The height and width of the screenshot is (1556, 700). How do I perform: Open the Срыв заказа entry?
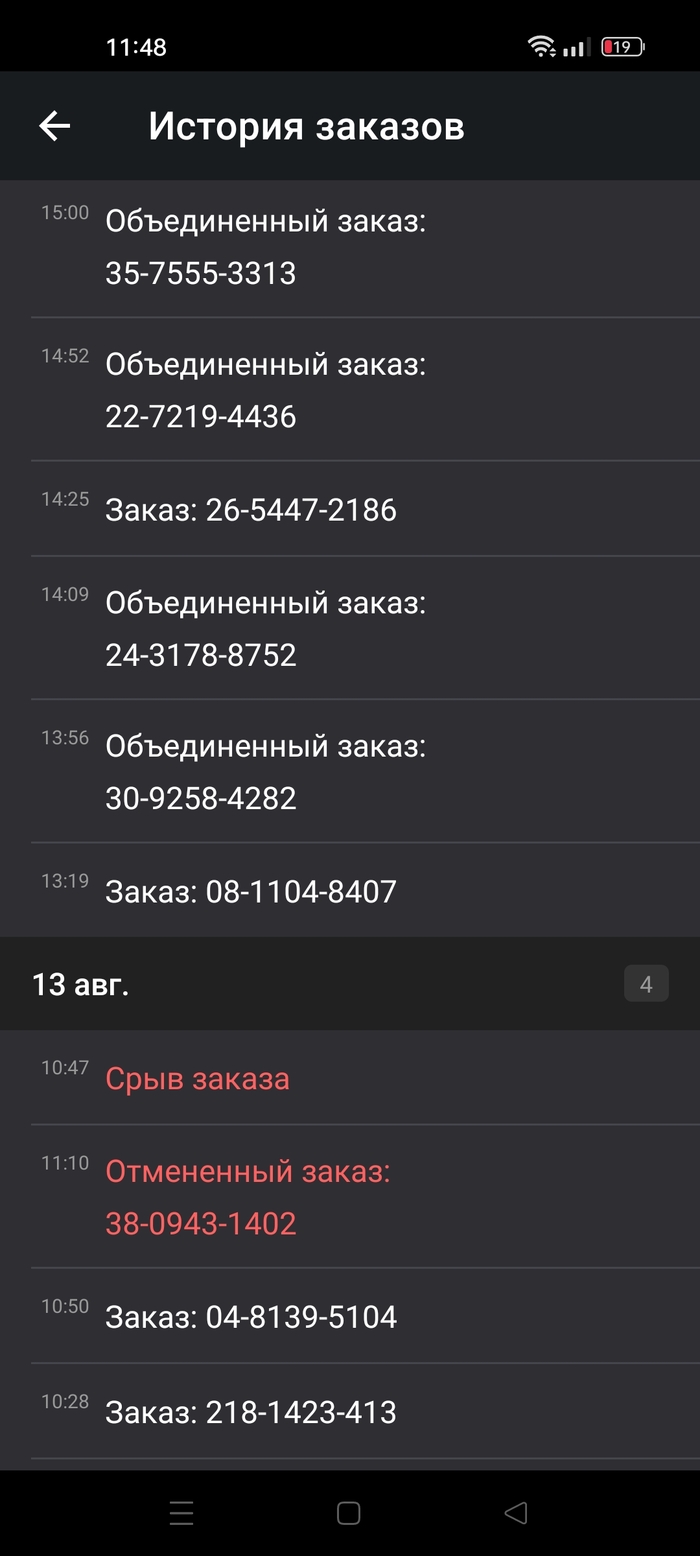point(198,1079)
